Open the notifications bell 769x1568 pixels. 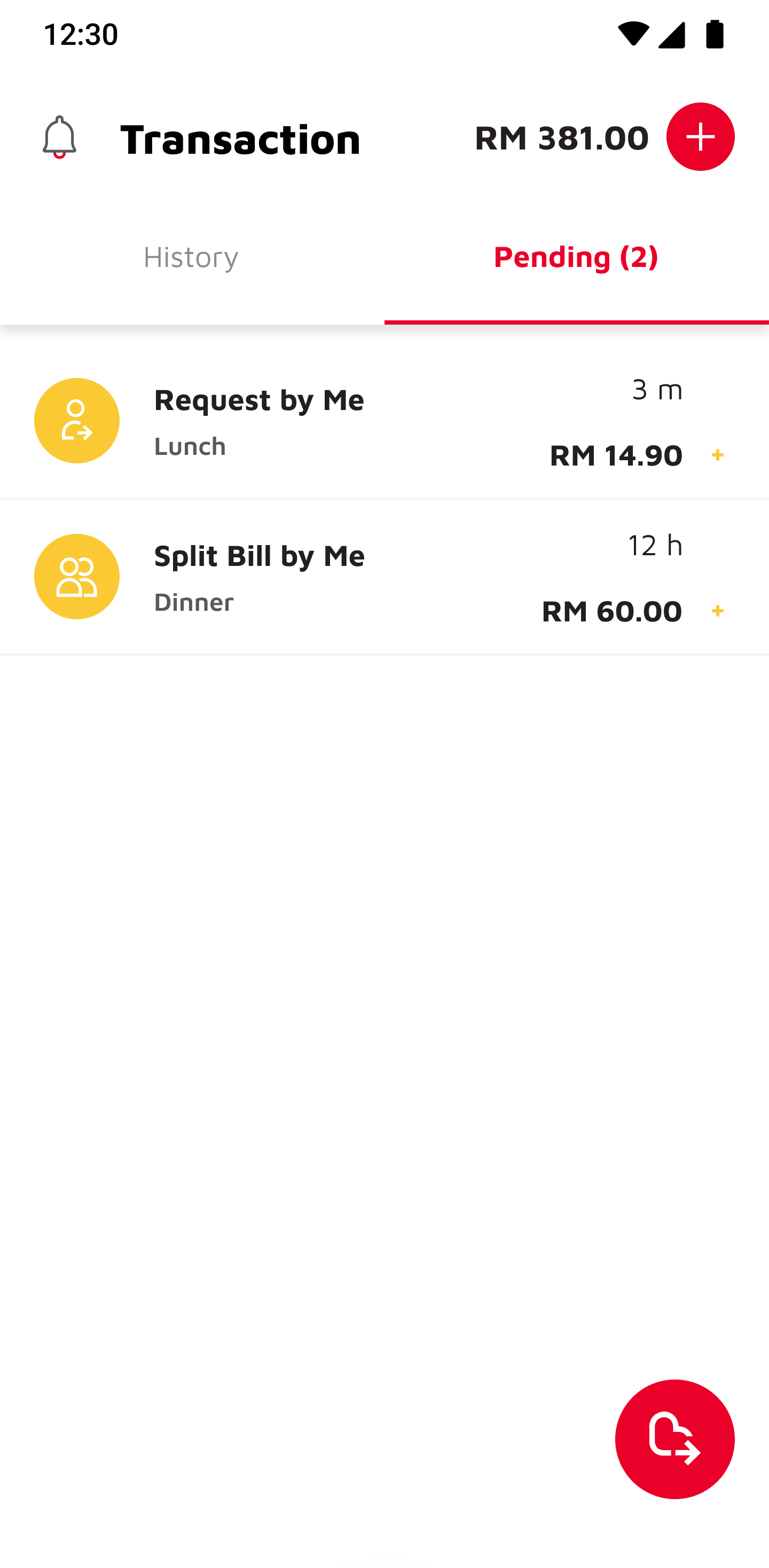59,137
